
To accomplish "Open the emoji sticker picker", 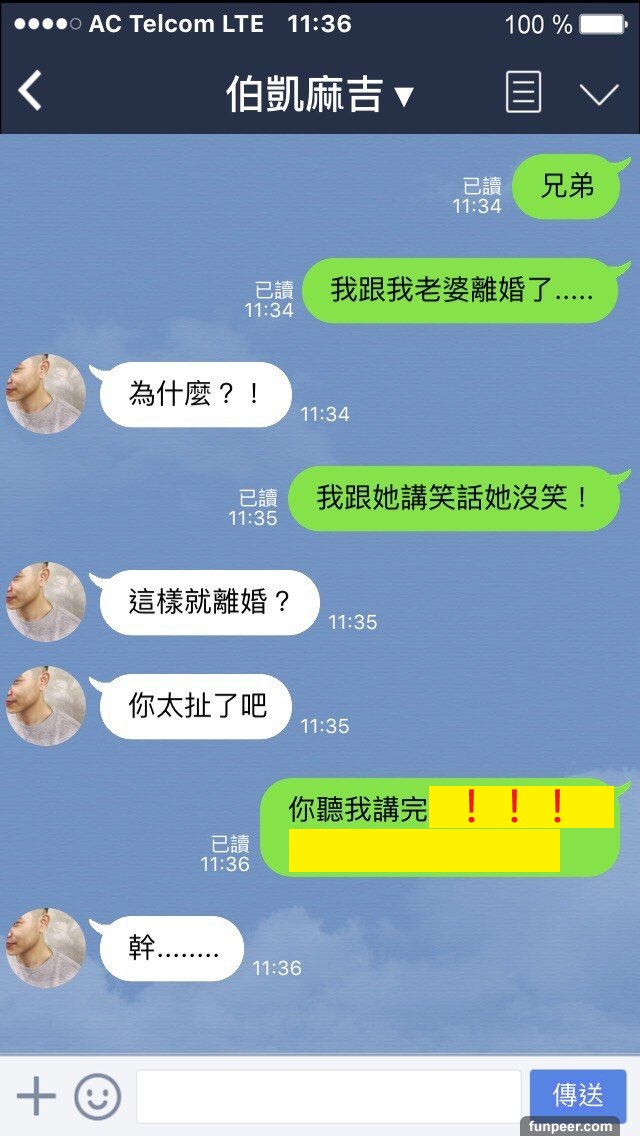I will click(x=97, y=1096).
